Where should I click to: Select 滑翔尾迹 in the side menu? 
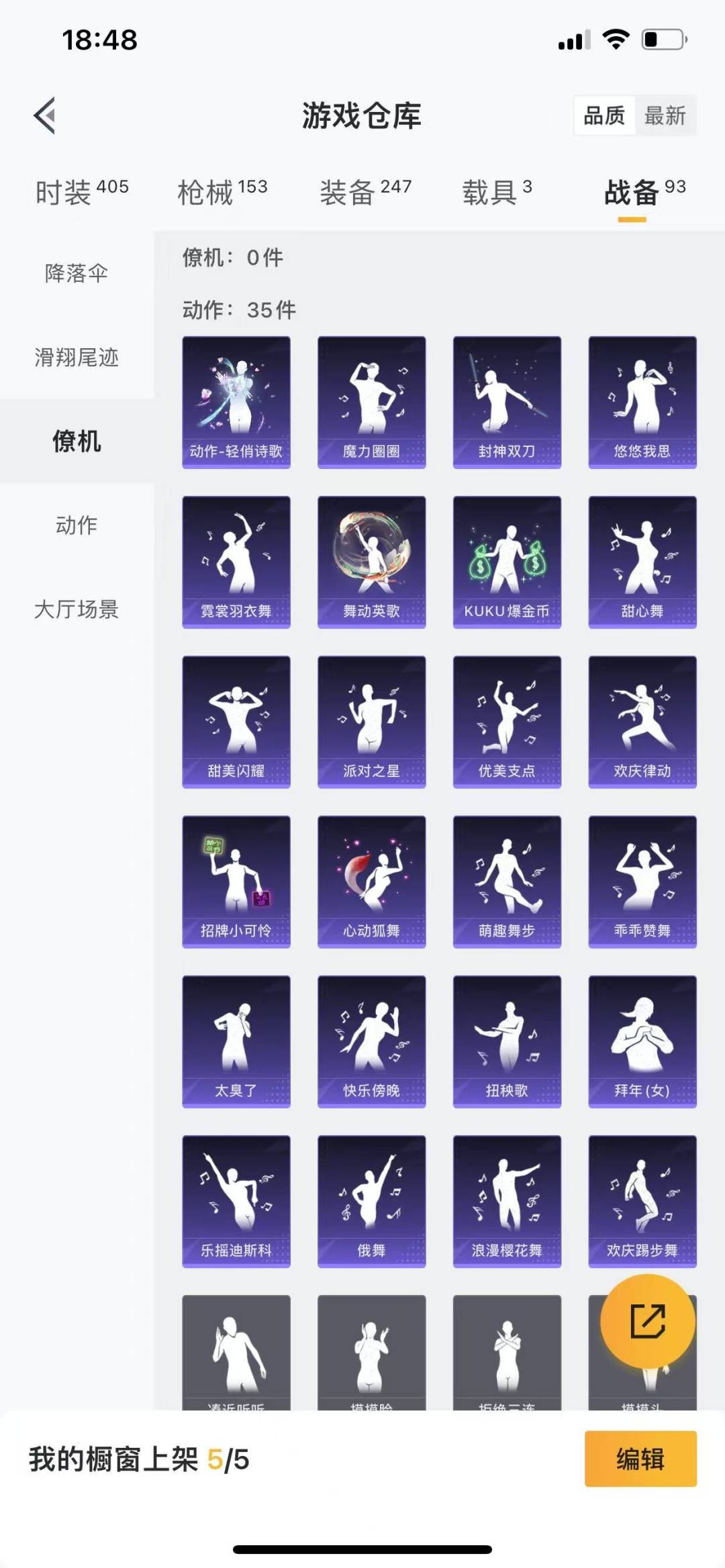[x=77, y=357]
